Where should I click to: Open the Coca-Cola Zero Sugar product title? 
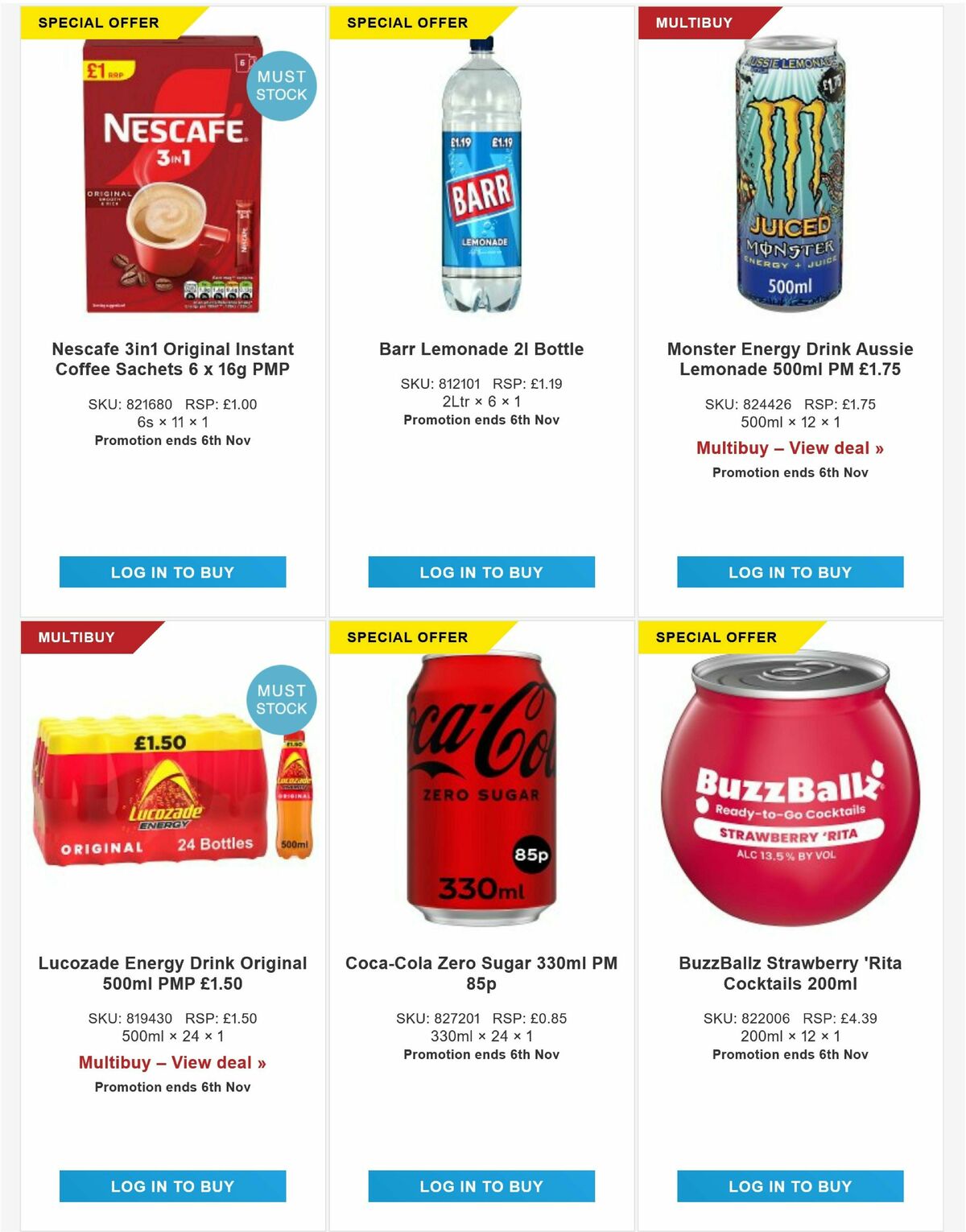pyautogui.click(x=481, y=972)
